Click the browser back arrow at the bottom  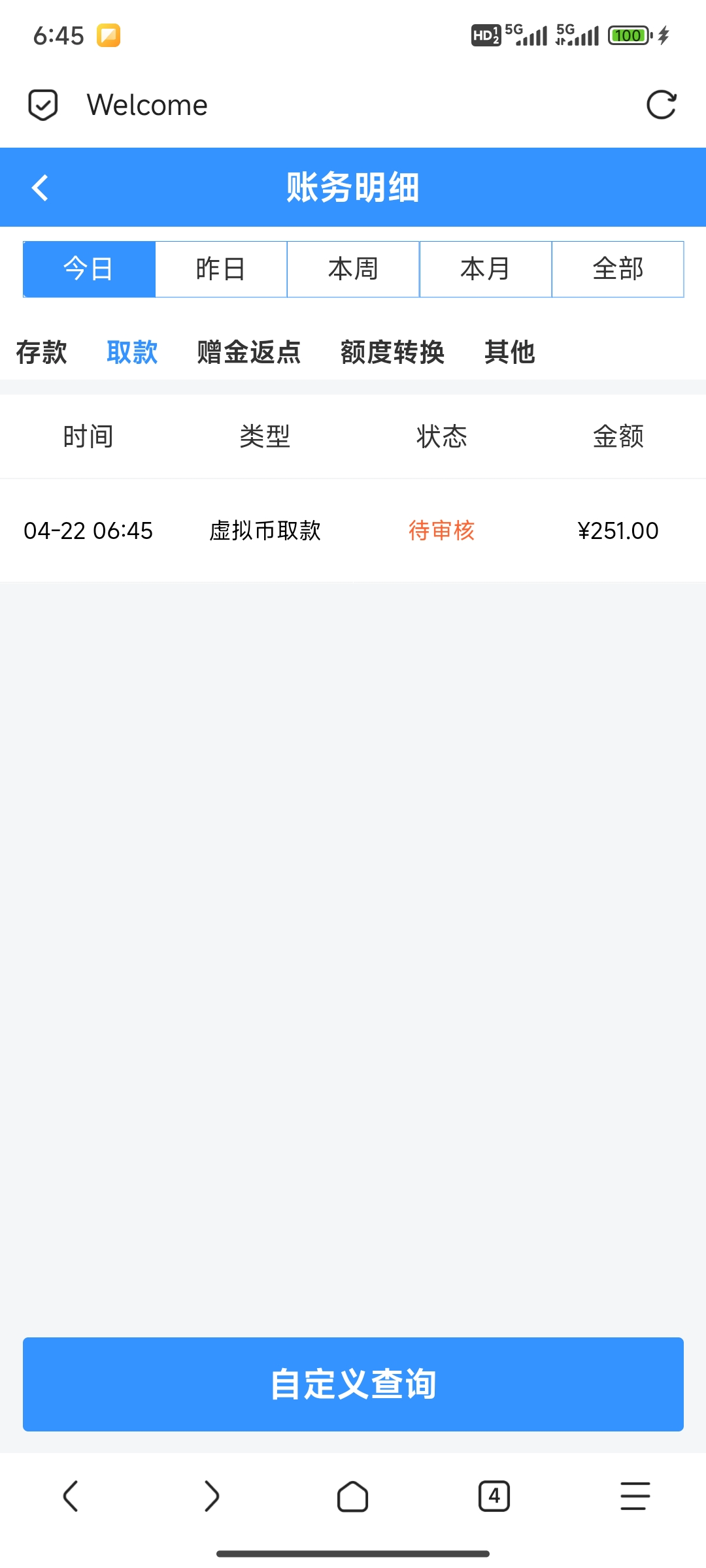click(71, 1496)
